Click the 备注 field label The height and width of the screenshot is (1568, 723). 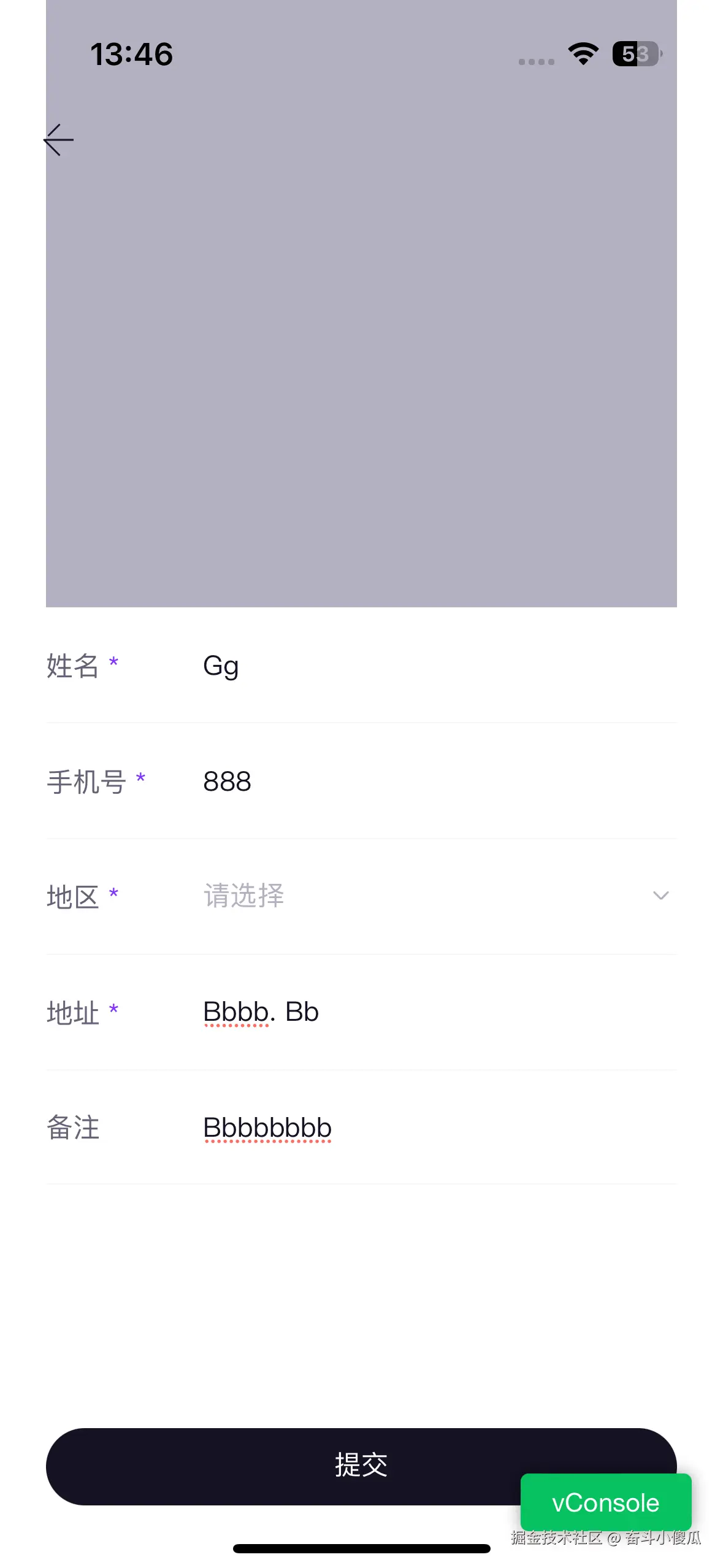tap(72, 1127)
